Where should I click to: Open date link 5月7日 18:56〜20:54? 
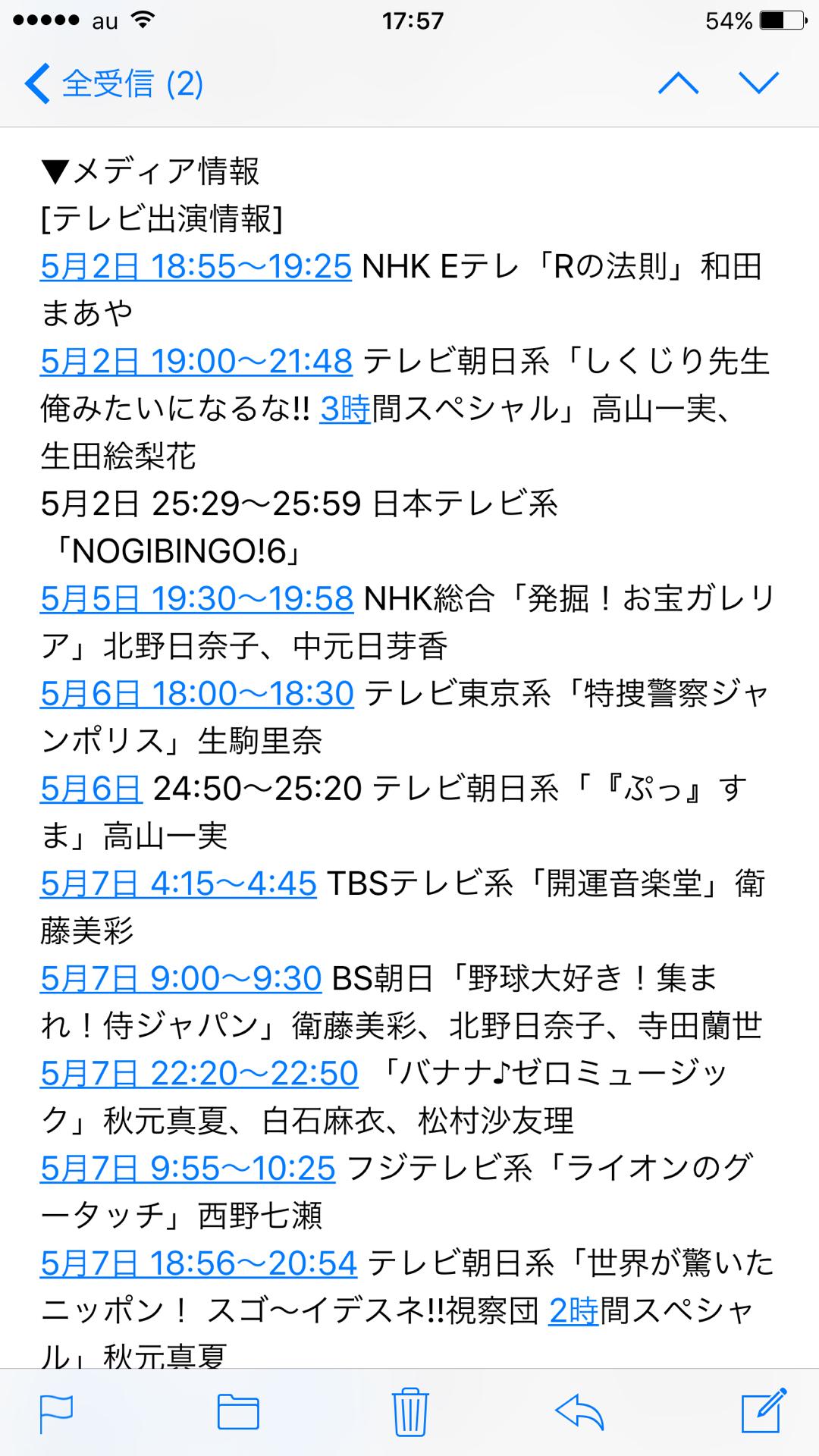(x=199, y=1263)
